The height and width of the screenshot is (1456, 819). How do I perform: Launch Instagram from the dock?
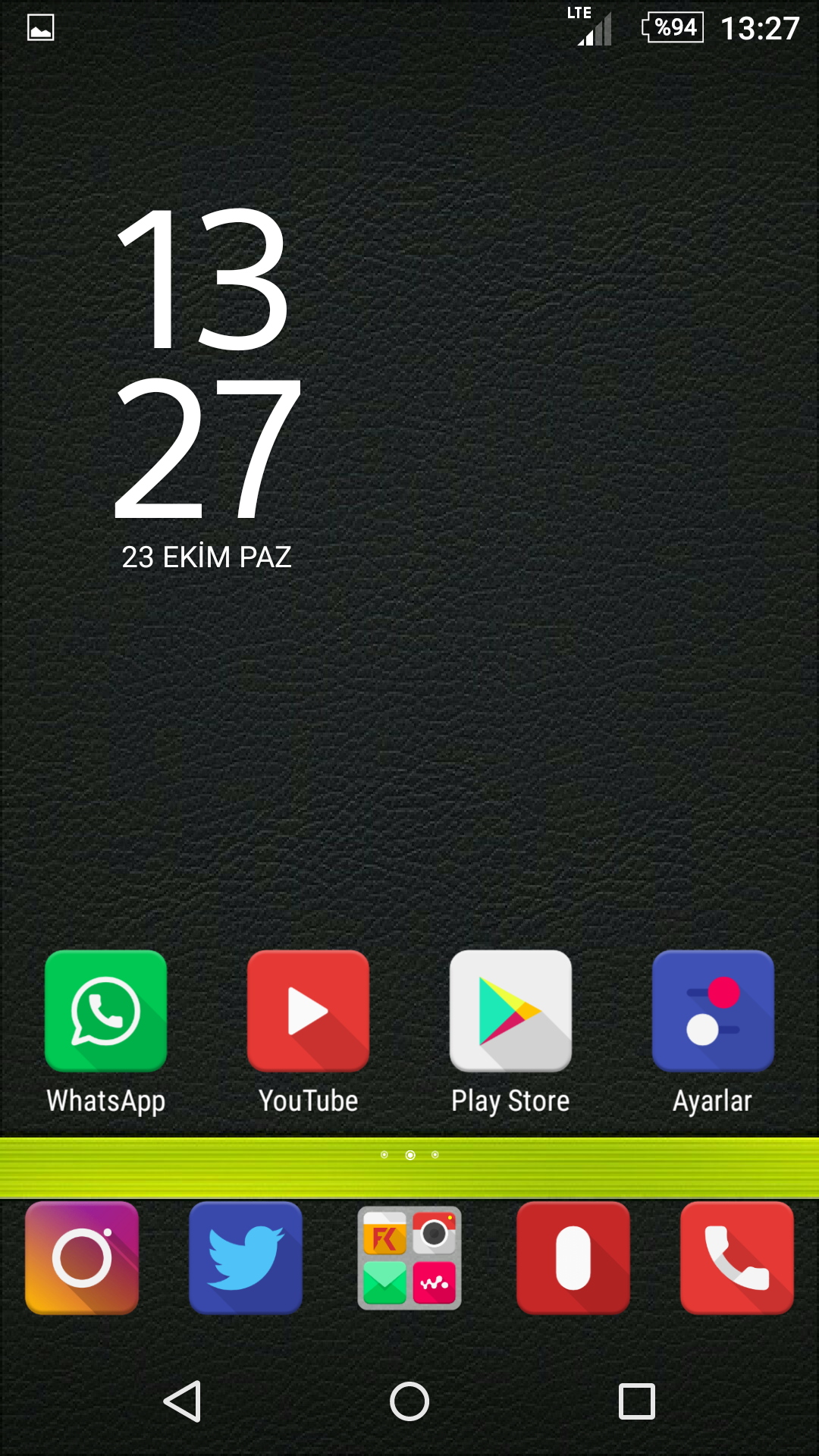(82, 1258)
